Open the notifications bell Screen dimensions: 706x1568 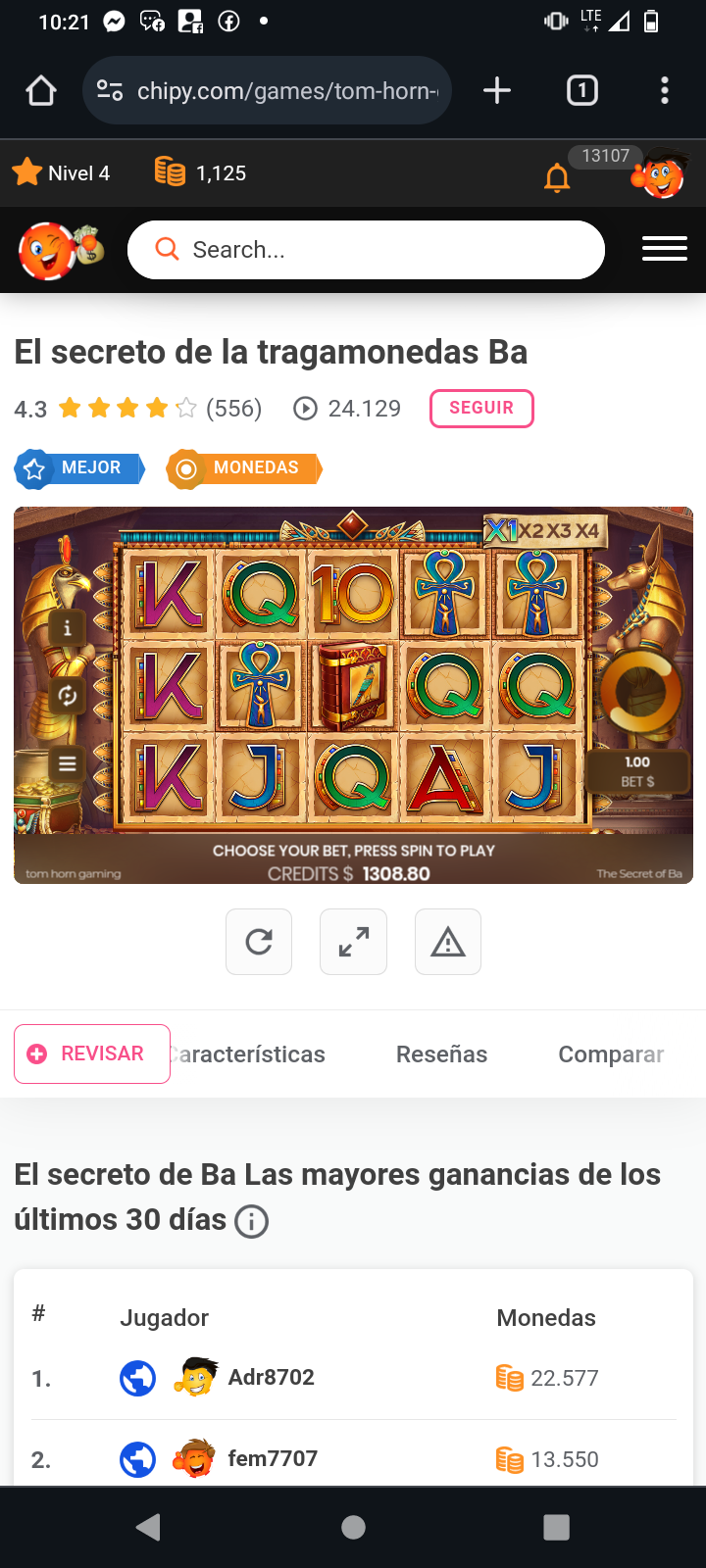tap(557, 177)
